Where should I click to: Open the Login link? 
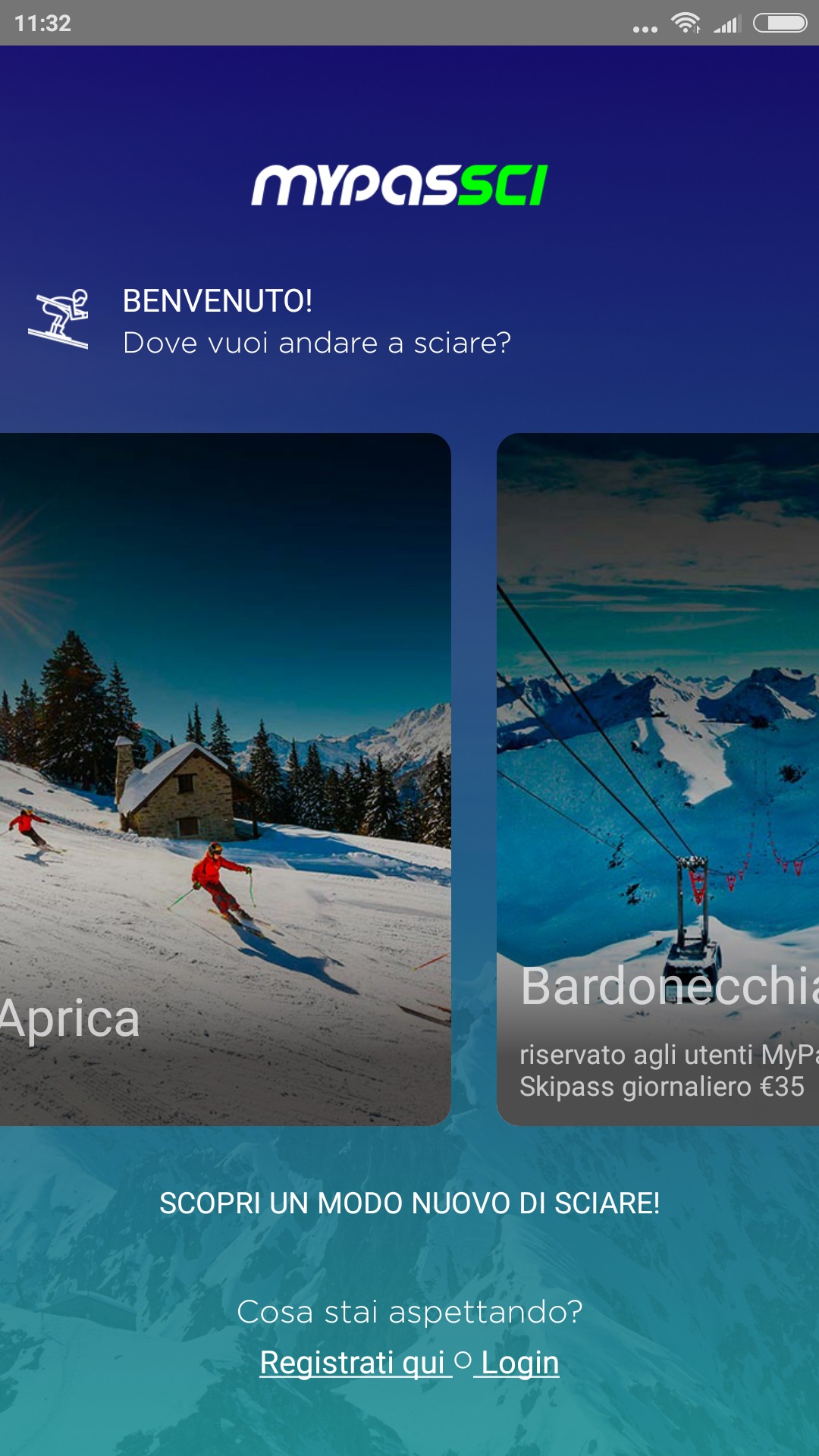517,1363
